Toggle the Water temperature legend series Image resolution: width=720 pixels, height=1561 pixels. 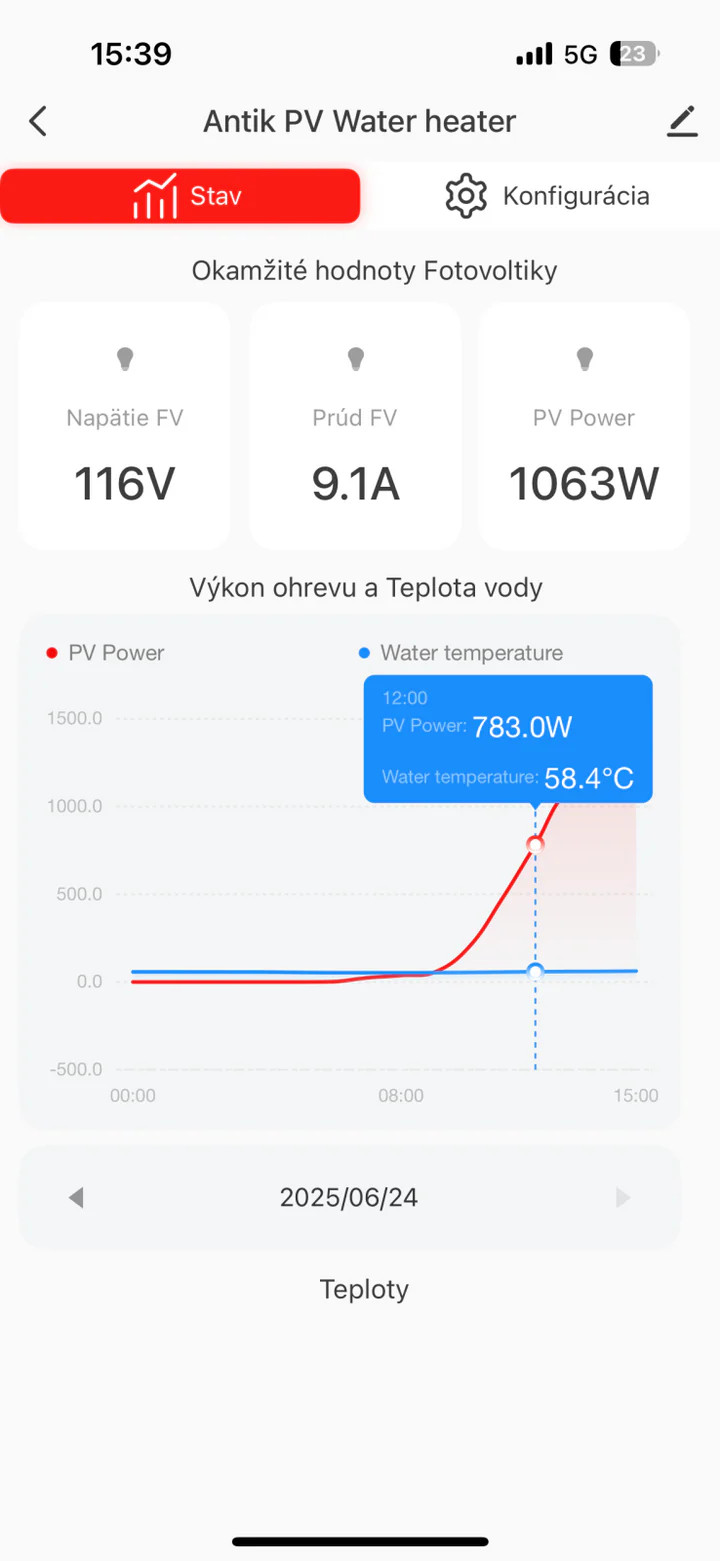pos(460,653)
